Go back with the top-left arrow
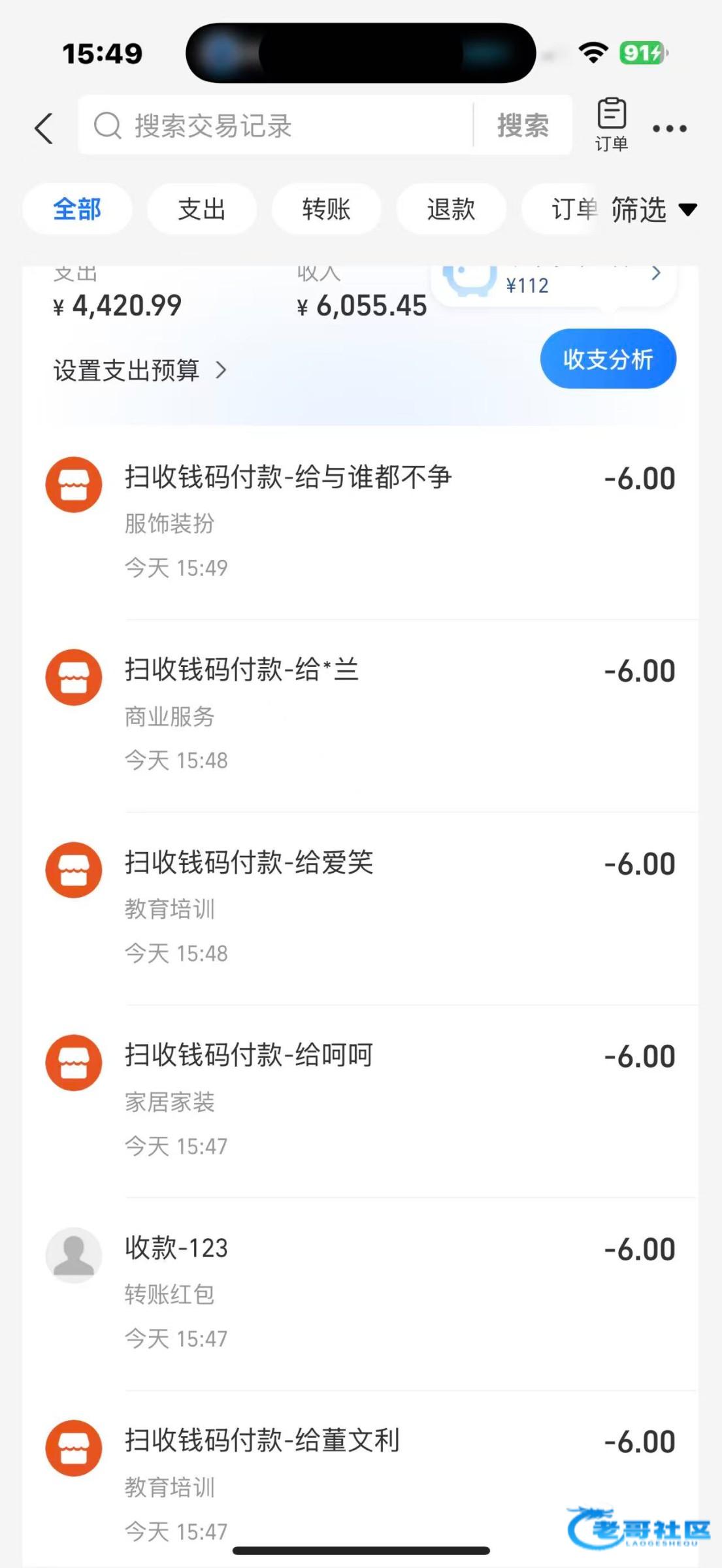Image resolution: width=722 pixels, height=1568 pixels. [x=44, y=127]
